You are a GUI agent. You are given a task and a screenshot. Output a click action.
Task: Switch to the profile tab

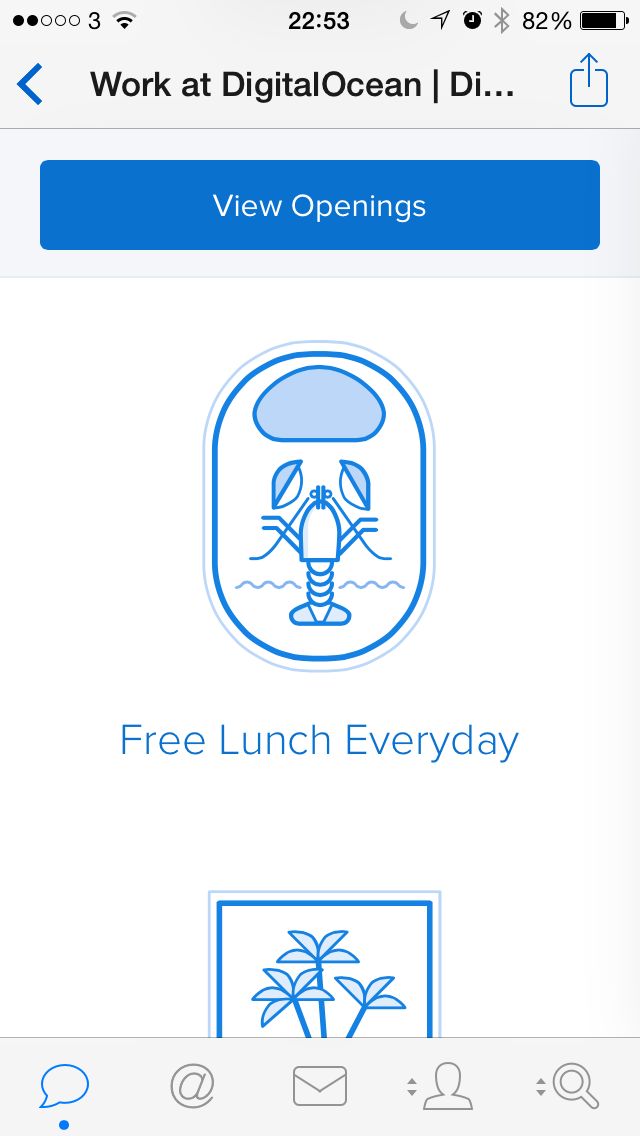(x=446, y=1086)
